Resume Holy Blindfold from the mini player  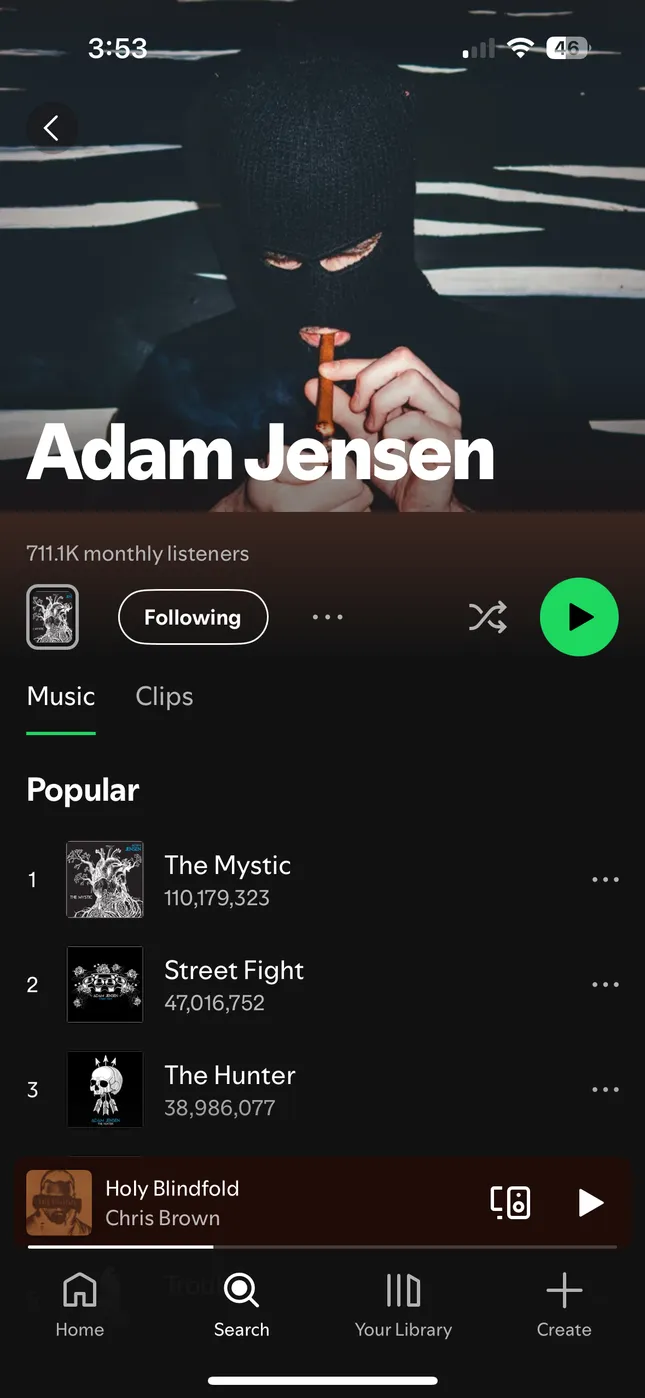[x=591, y=1202]
